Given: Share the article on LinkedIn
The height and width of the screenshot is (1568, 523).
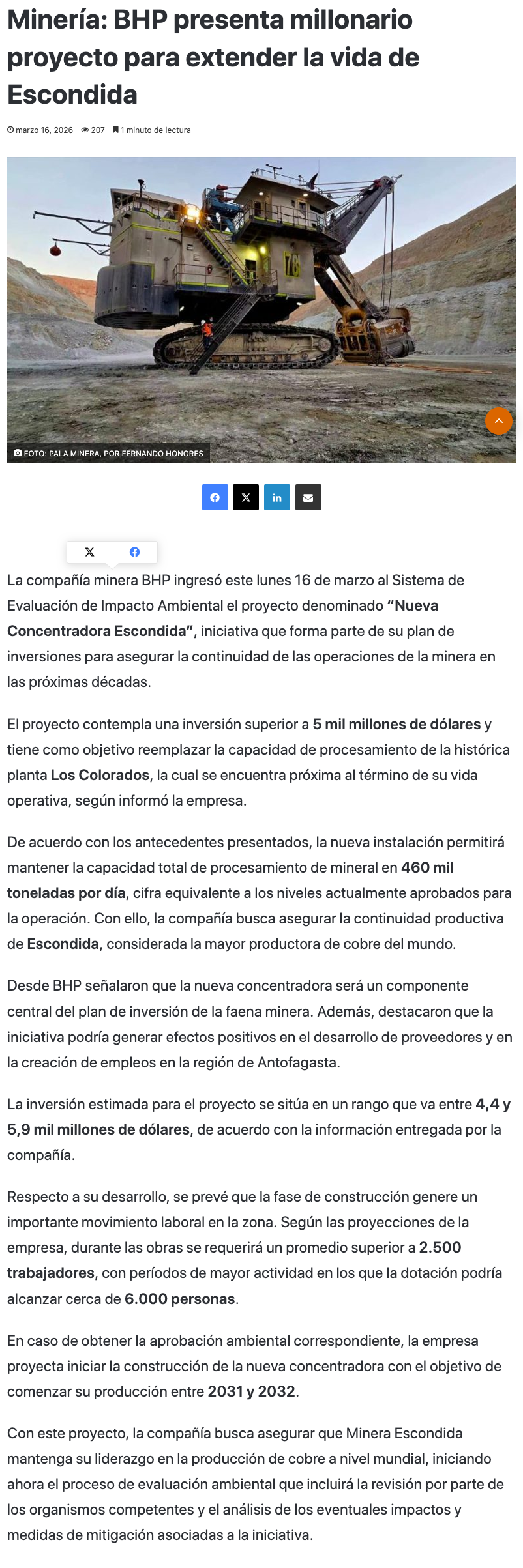Looking at the screenshot, I should click(277, 497).
